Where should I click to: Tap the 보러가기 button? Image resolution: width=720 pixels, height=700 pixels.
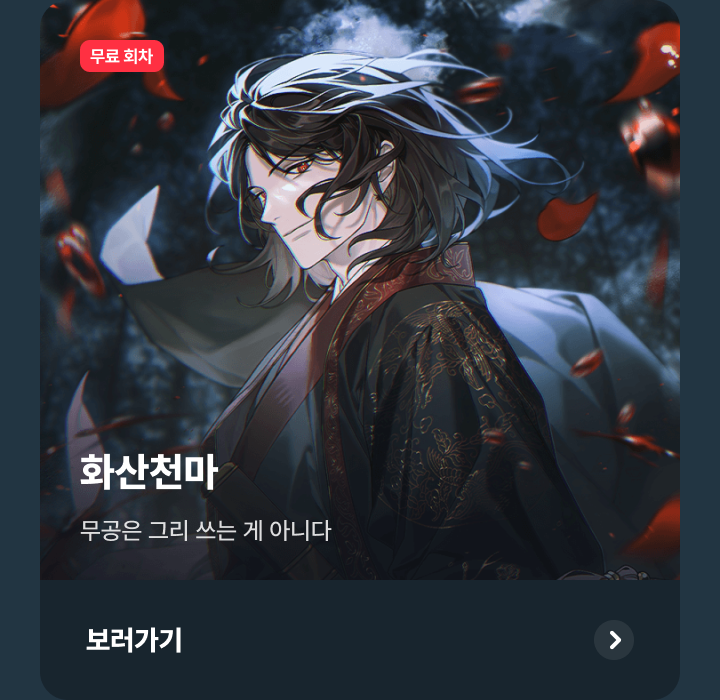tap(134, 640)
